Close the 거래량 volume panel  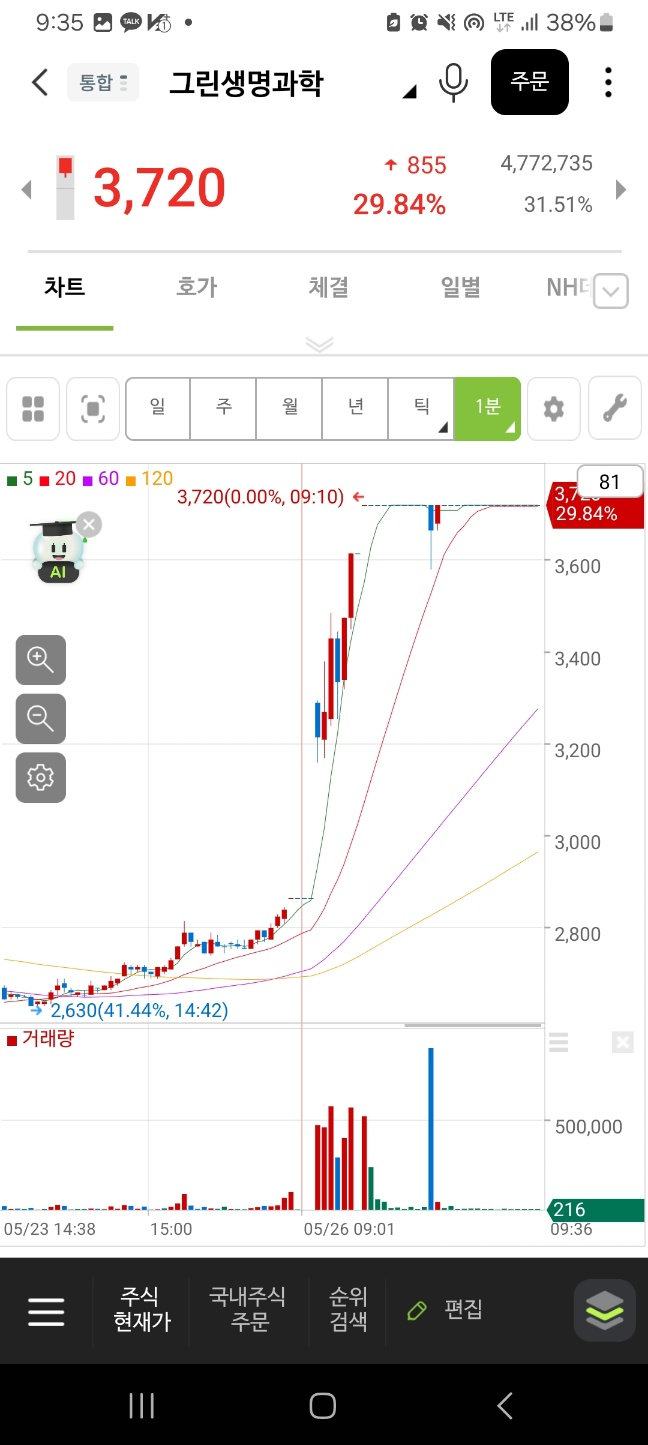click(x=622, y=1043)
